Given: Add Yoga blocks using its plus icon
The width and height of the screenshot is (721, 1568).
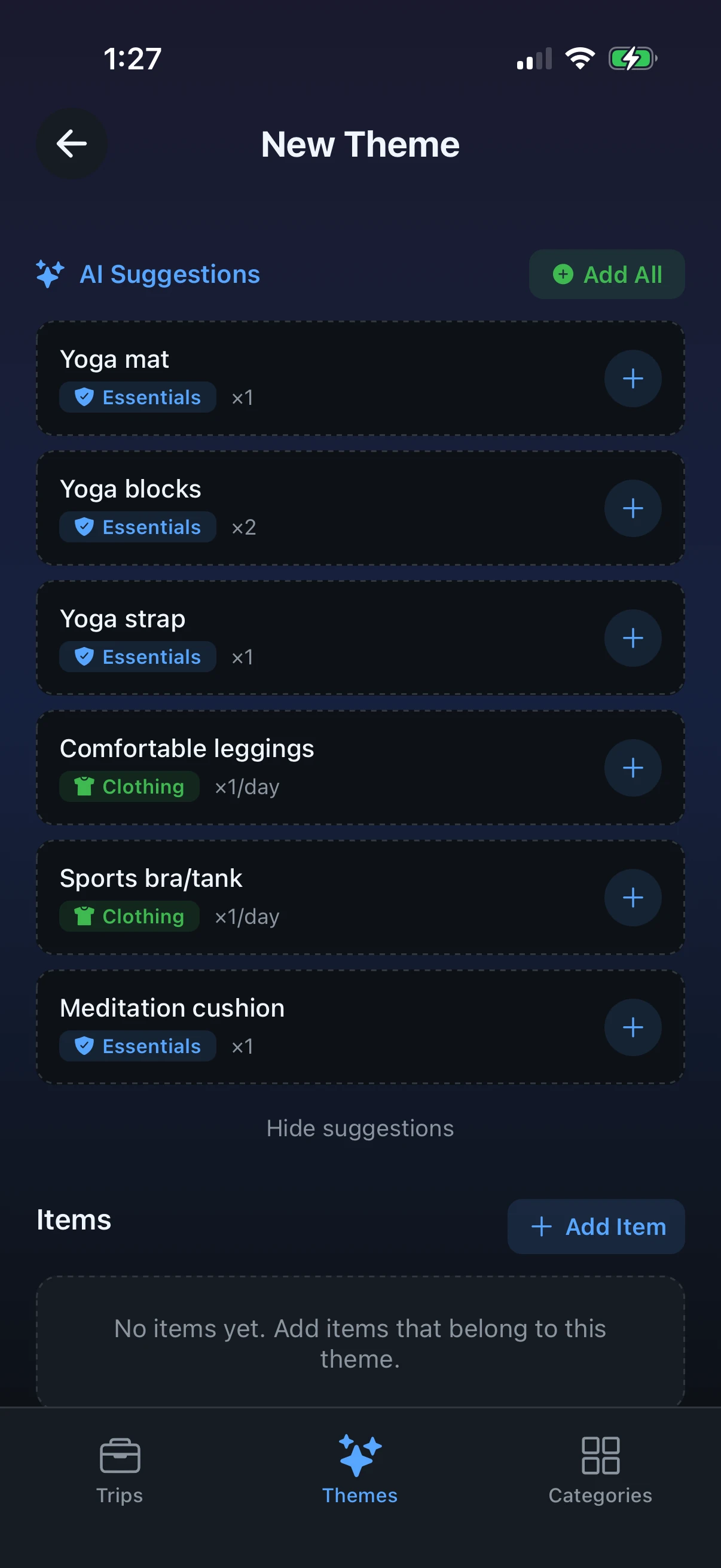Looking at the screenshot, I should click(632, 508).
